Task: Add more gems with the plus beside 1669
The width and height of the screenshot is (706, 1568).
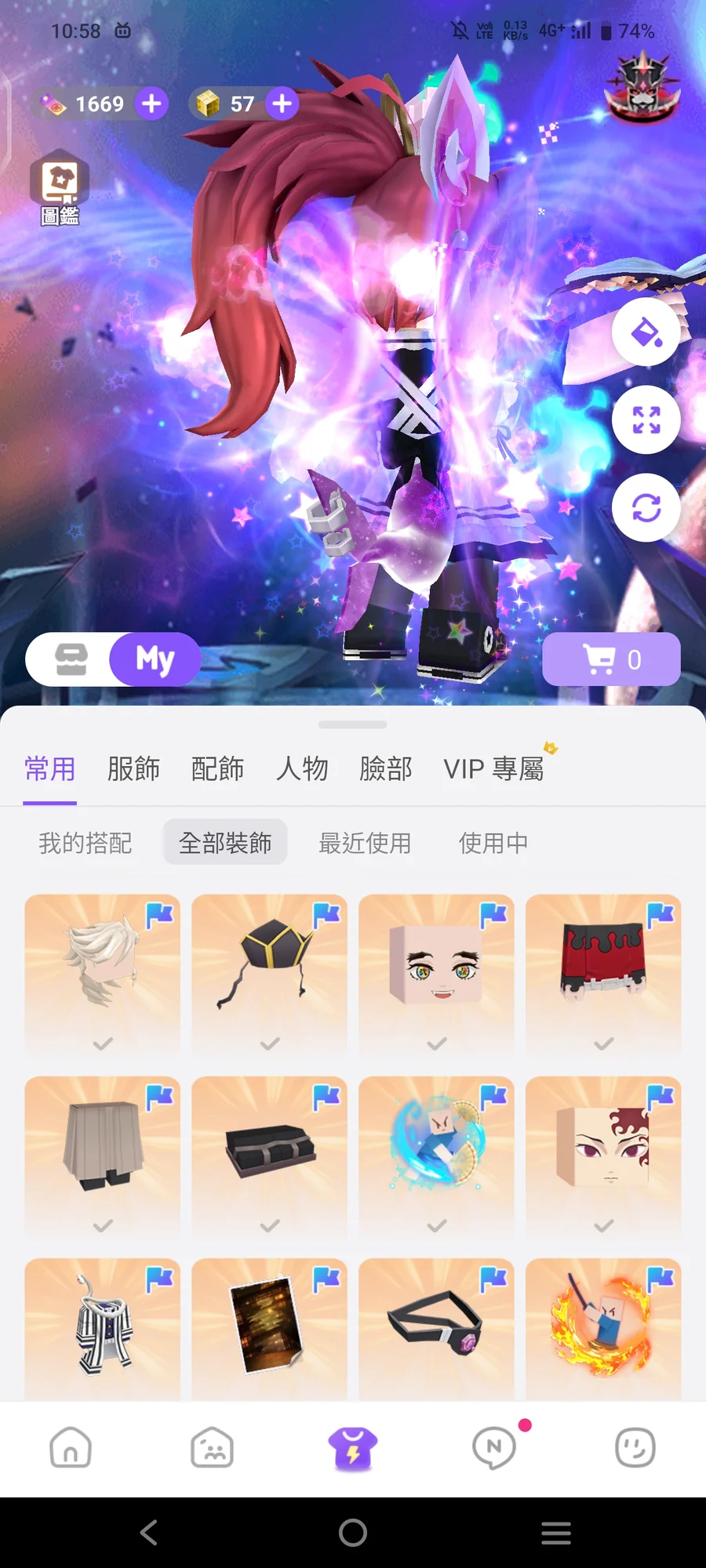Action: pyautogui.click(x=151, y=103)
